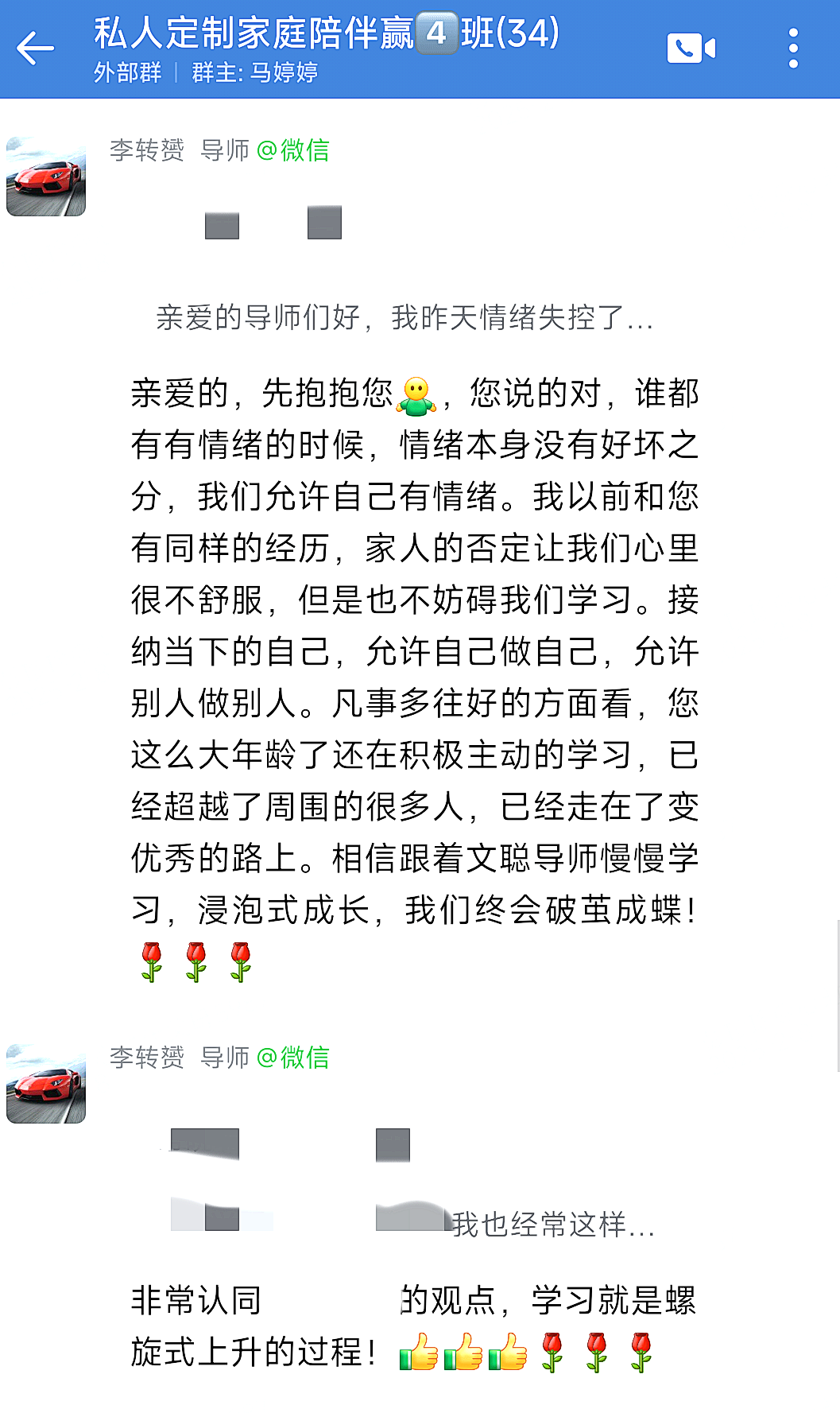This screenshot has width=840, height=1413.
Task: Start a voice or video call
Action: pos(691,49)
